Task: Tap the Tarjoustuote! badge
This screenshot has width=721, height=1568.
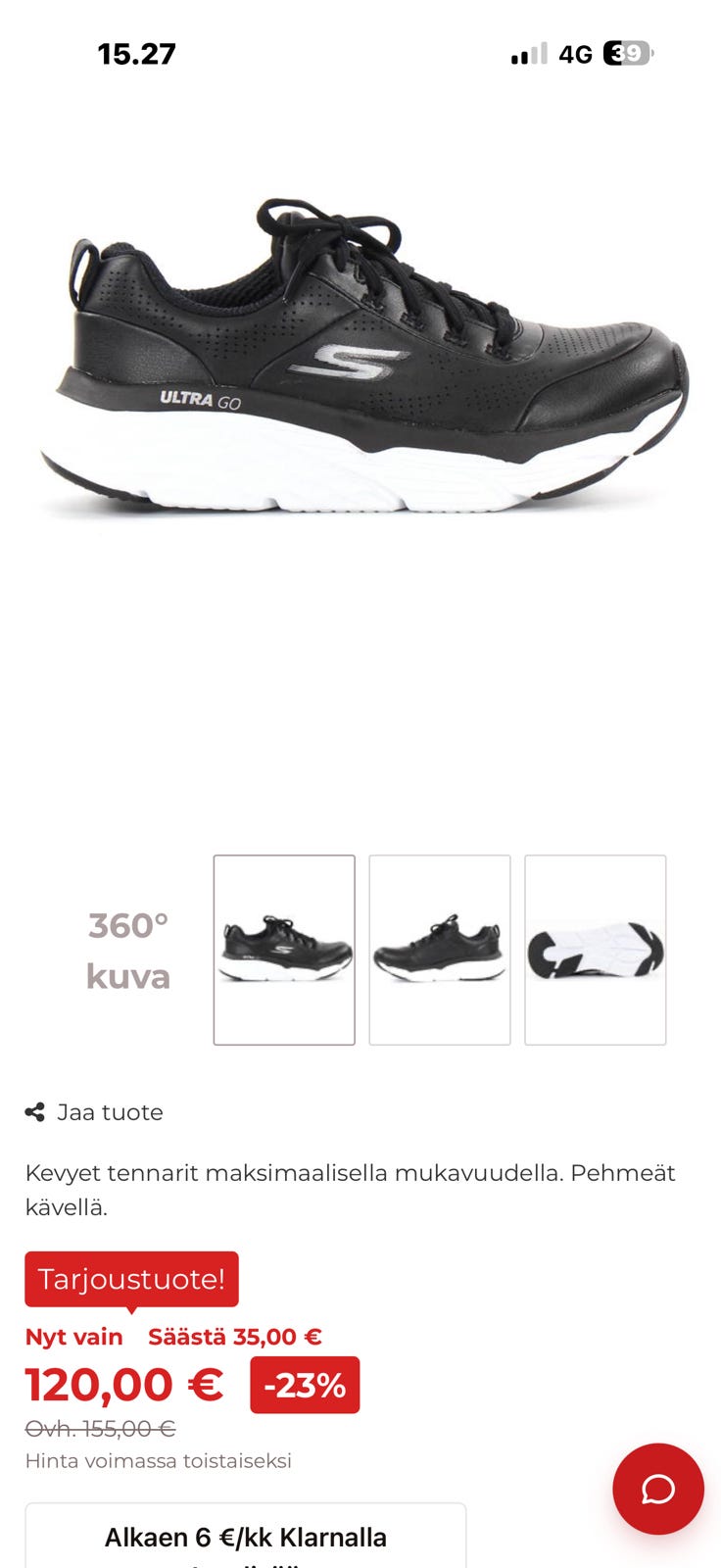Action: (x=131, y=1279)
